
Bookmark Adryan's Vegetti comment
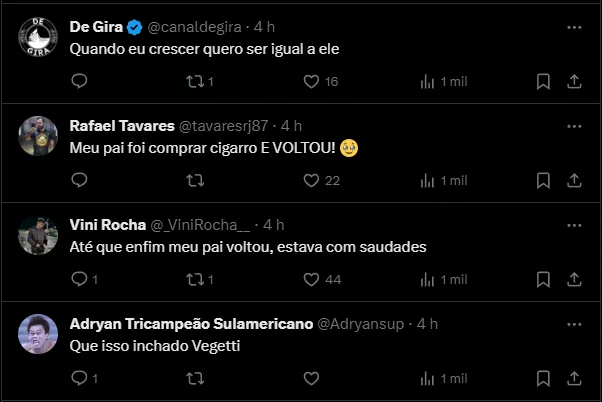542,378
